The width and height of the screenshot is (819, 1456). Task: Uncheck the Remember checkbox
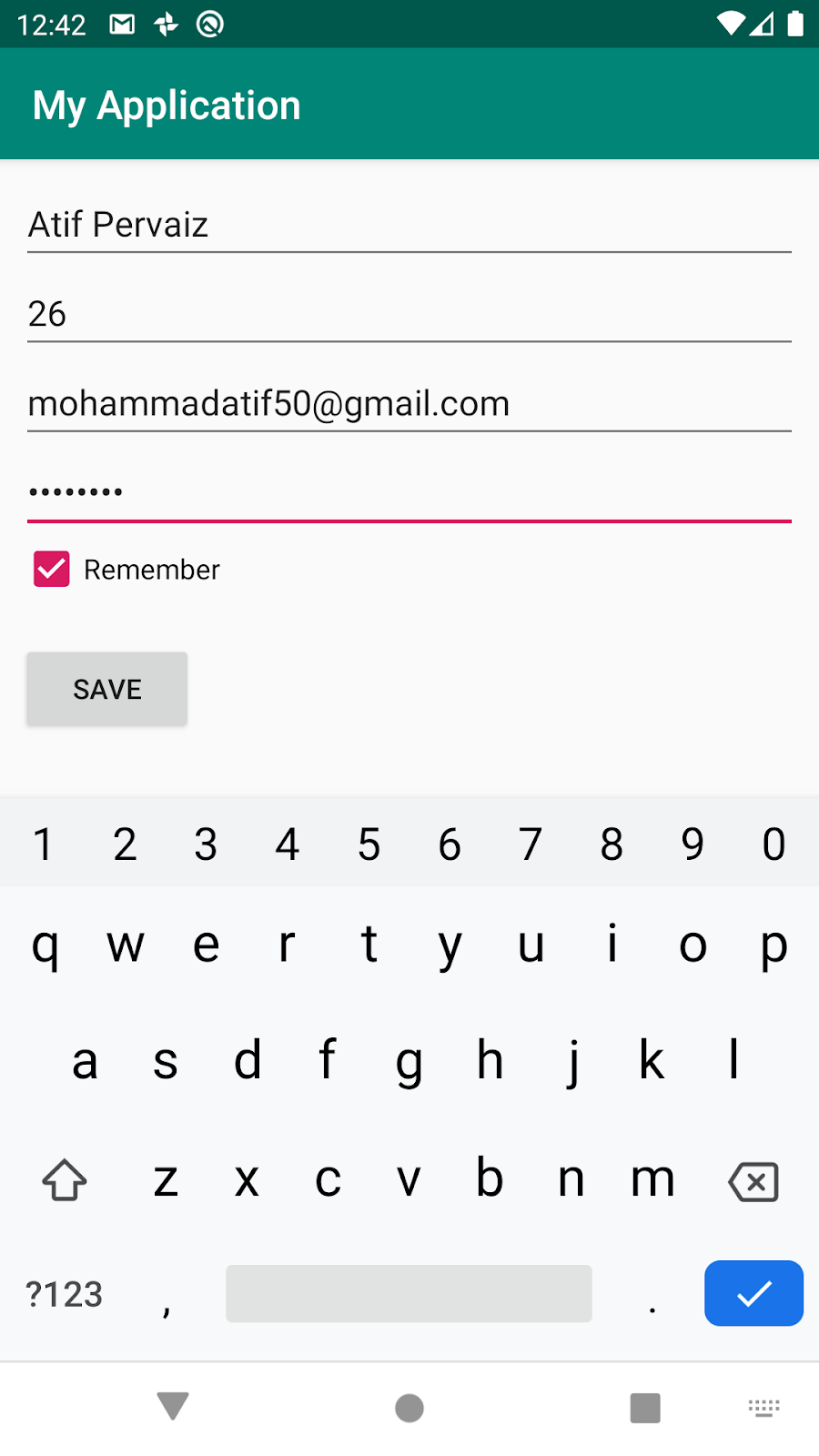click(52, 570)
